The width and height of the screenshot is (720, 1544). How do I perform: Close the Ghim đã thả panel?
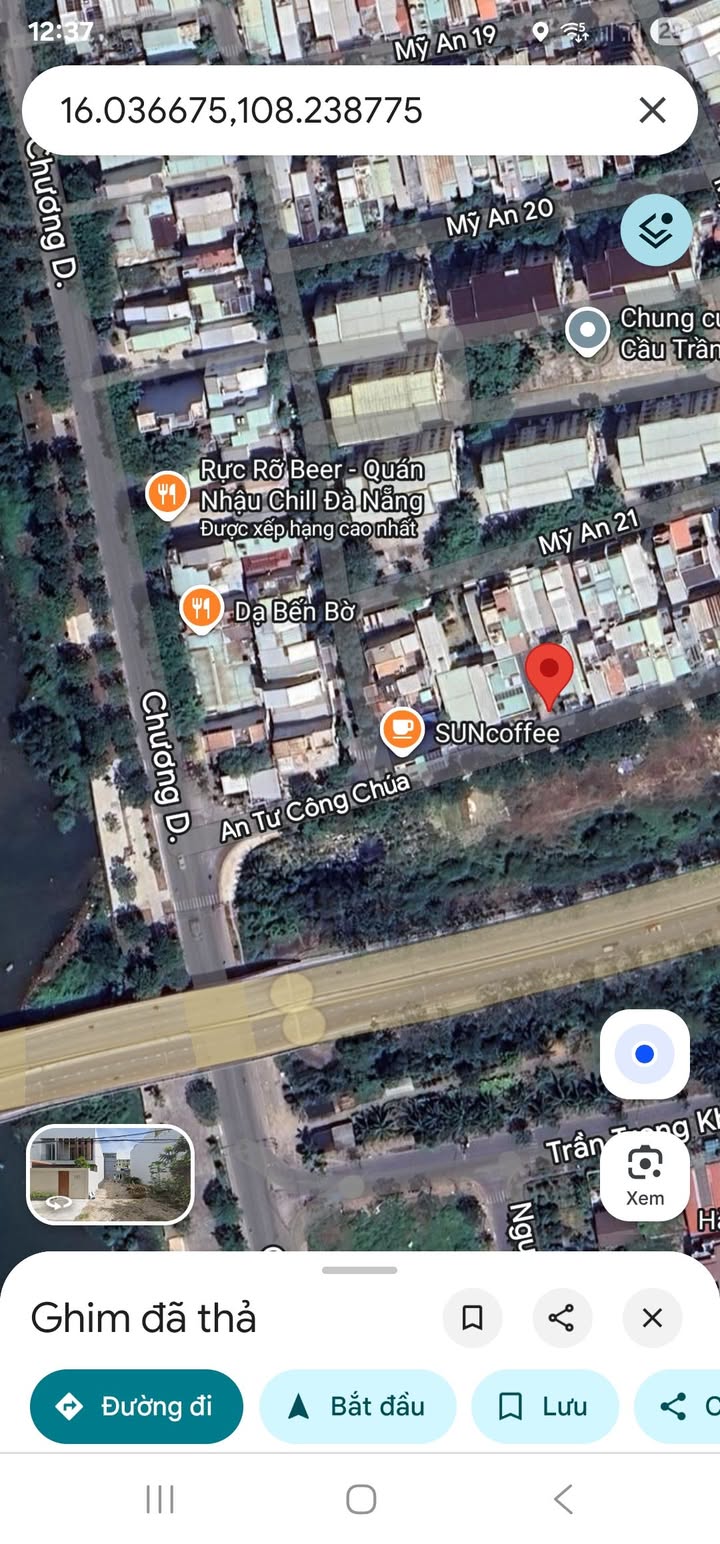click(x=652, y=1318)
